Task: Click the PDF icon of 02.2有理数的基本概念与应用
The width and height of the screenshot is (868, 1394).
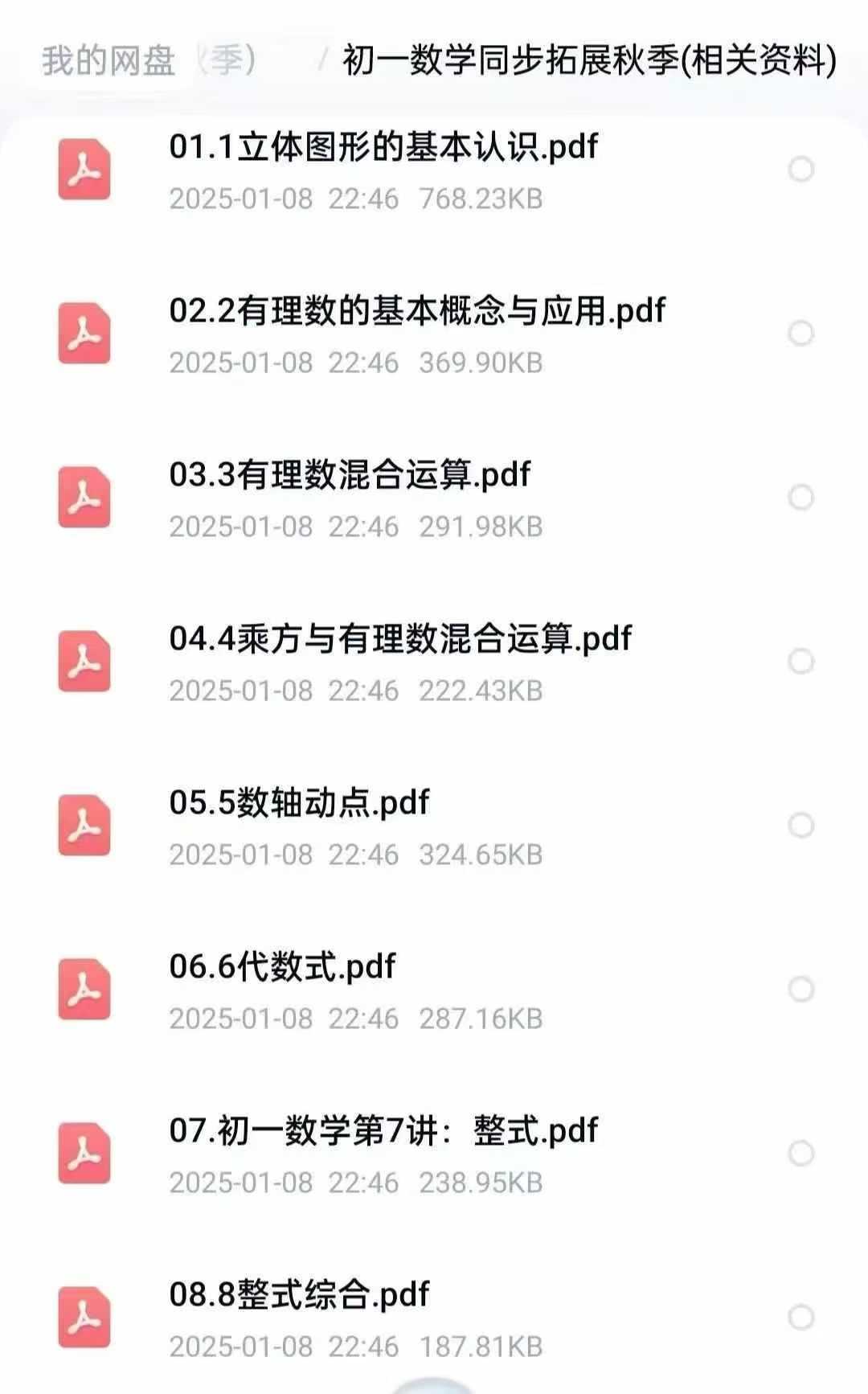Action: 84,332
